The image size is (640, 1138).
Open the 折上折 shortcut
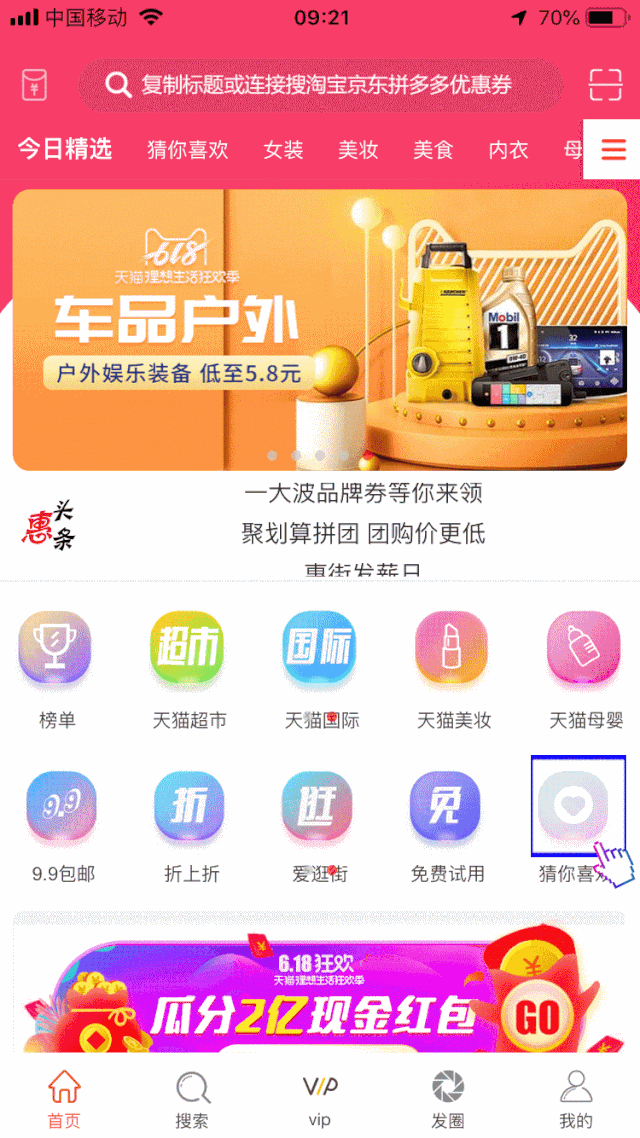[190, 822]
